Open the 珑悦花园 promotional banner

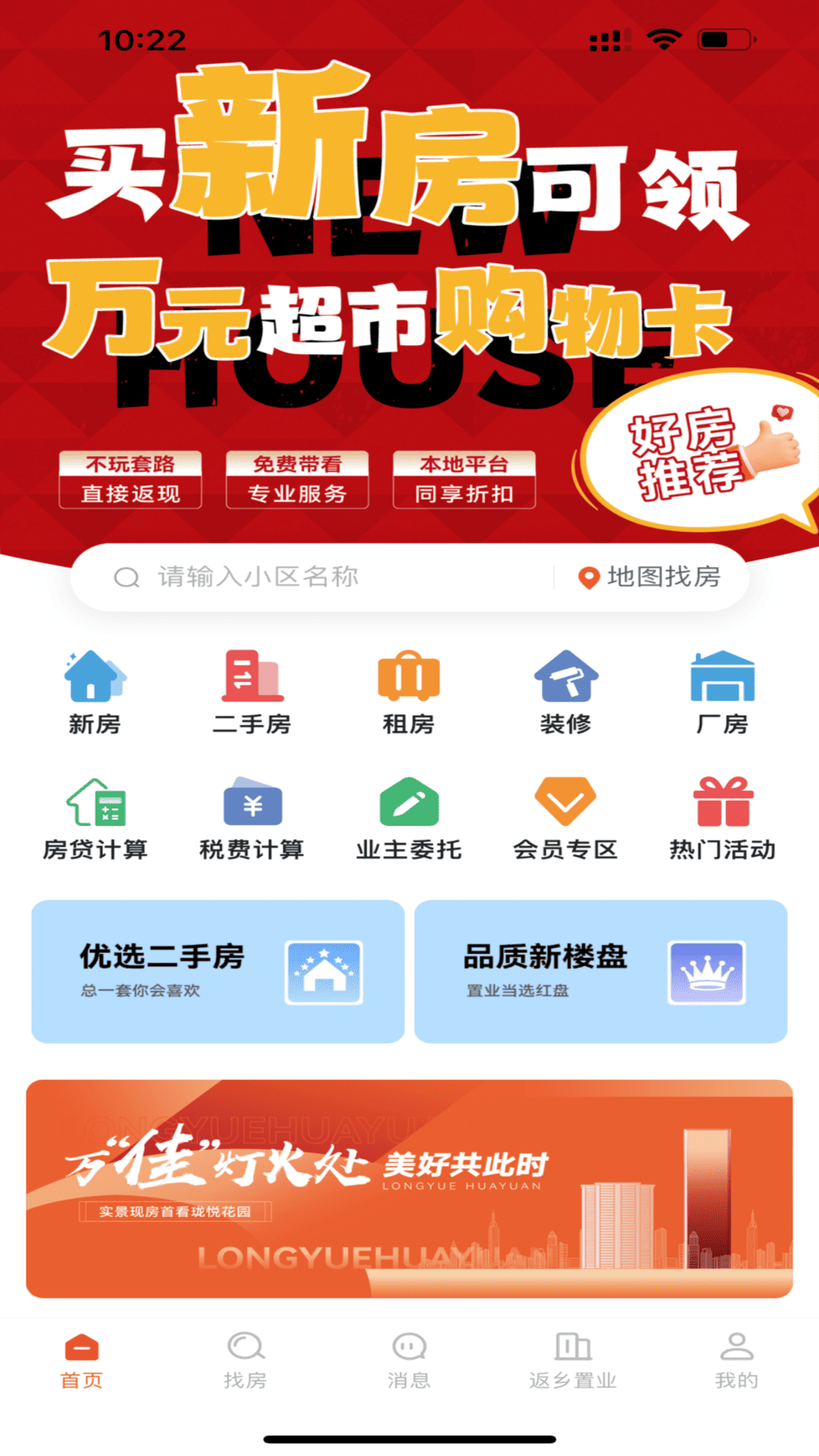(x=409, y=1188)
